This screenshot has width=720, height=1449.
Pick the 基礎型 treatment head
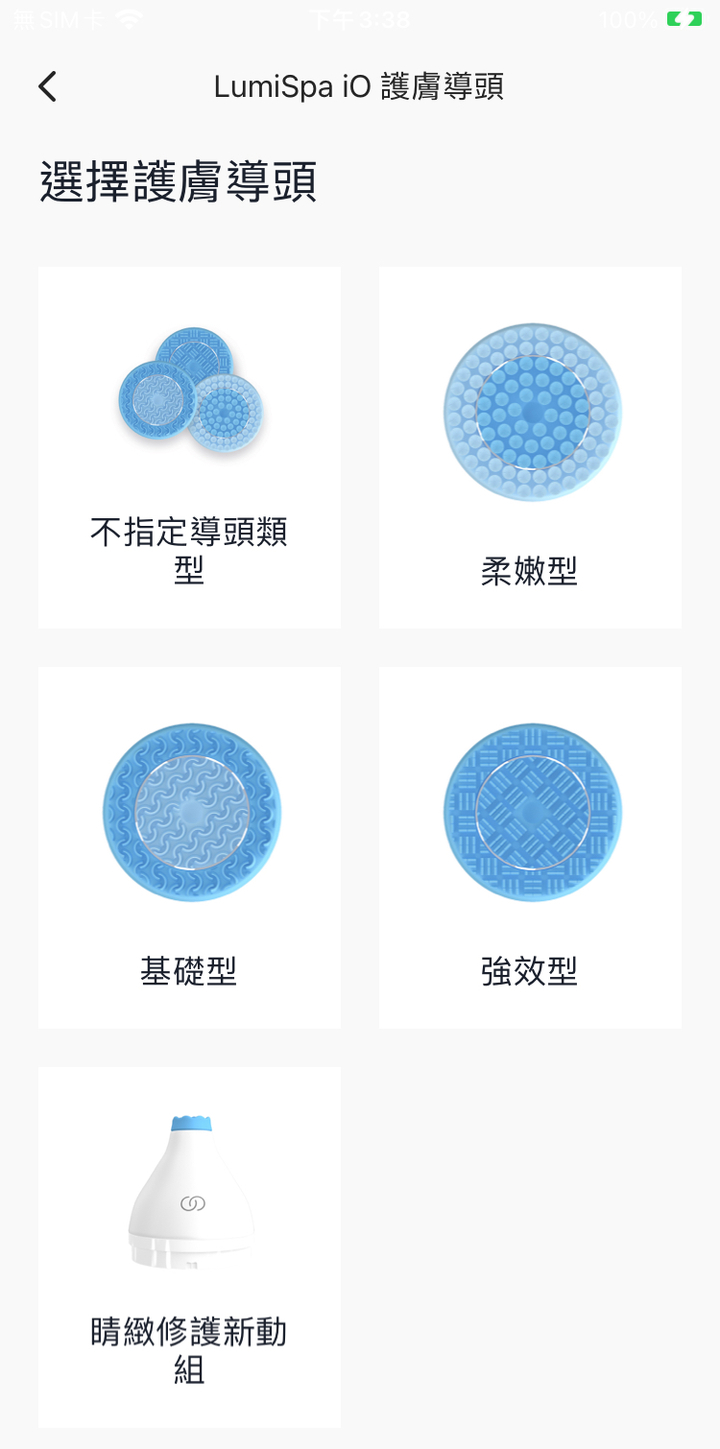190,847
